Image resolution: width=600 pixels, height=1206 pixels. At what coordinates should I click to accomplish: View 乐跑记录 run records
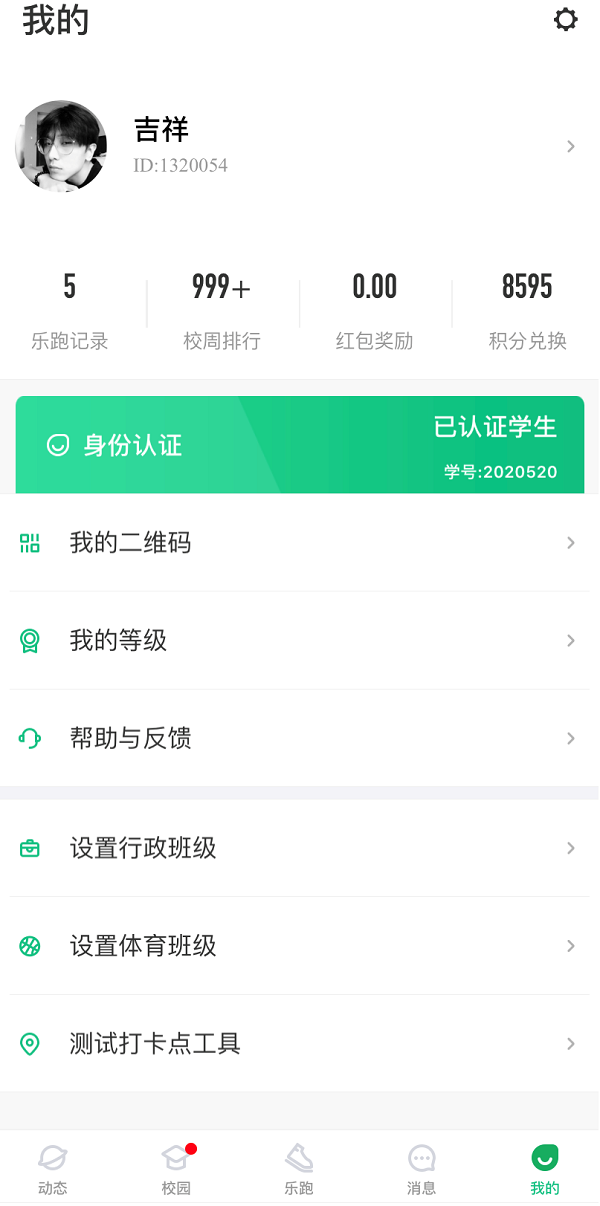69,312
